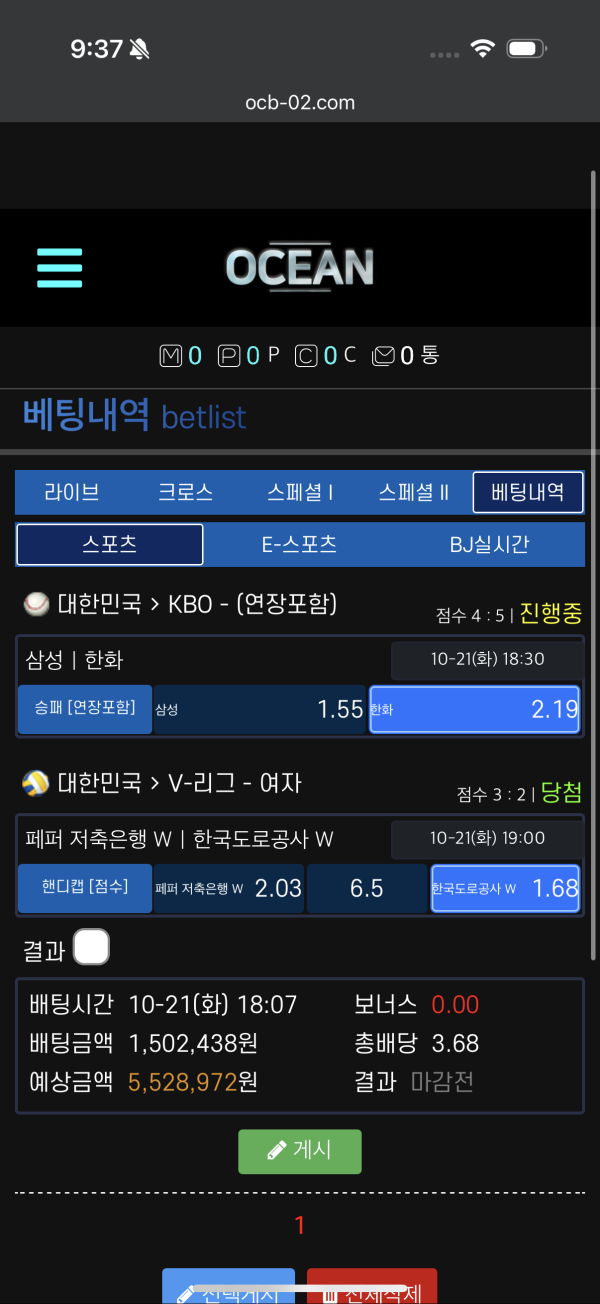The image size is (600, 1304).
Task: Select the 스페셜 II tab
Action: point(414,492)
